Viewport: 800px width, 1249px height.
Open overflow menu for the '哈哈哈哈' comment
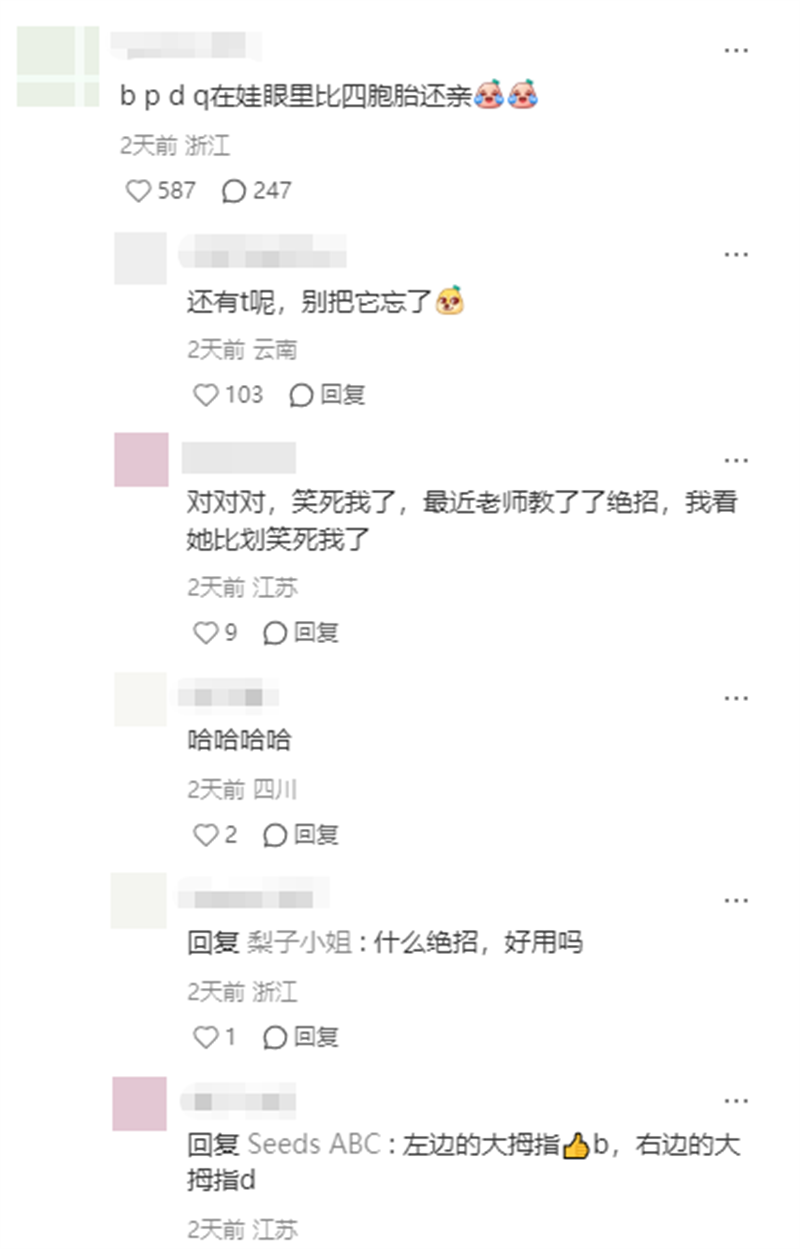click(x=736, y=697)
